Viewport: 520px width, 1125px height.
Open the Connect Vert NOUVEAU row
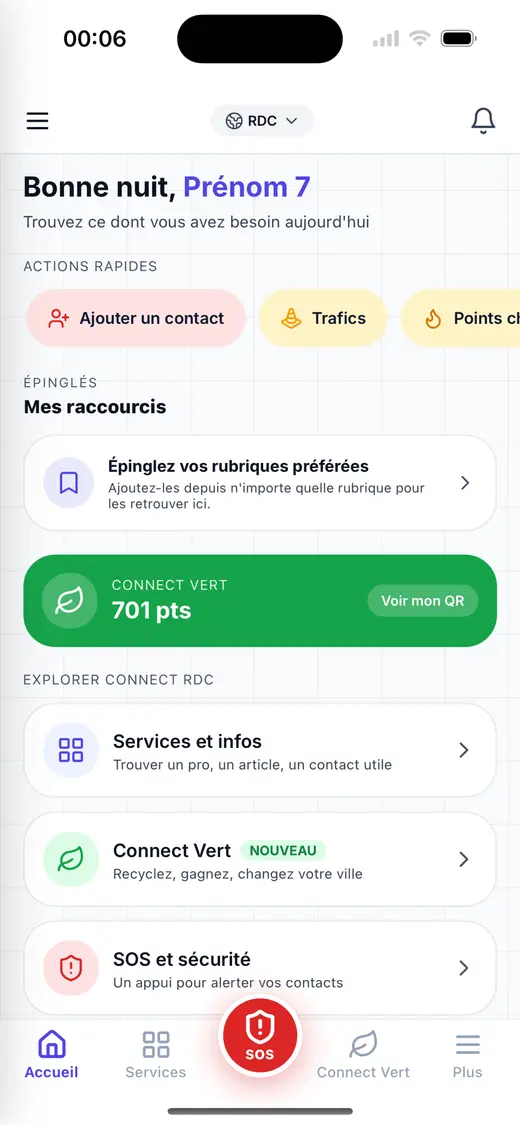260,860
